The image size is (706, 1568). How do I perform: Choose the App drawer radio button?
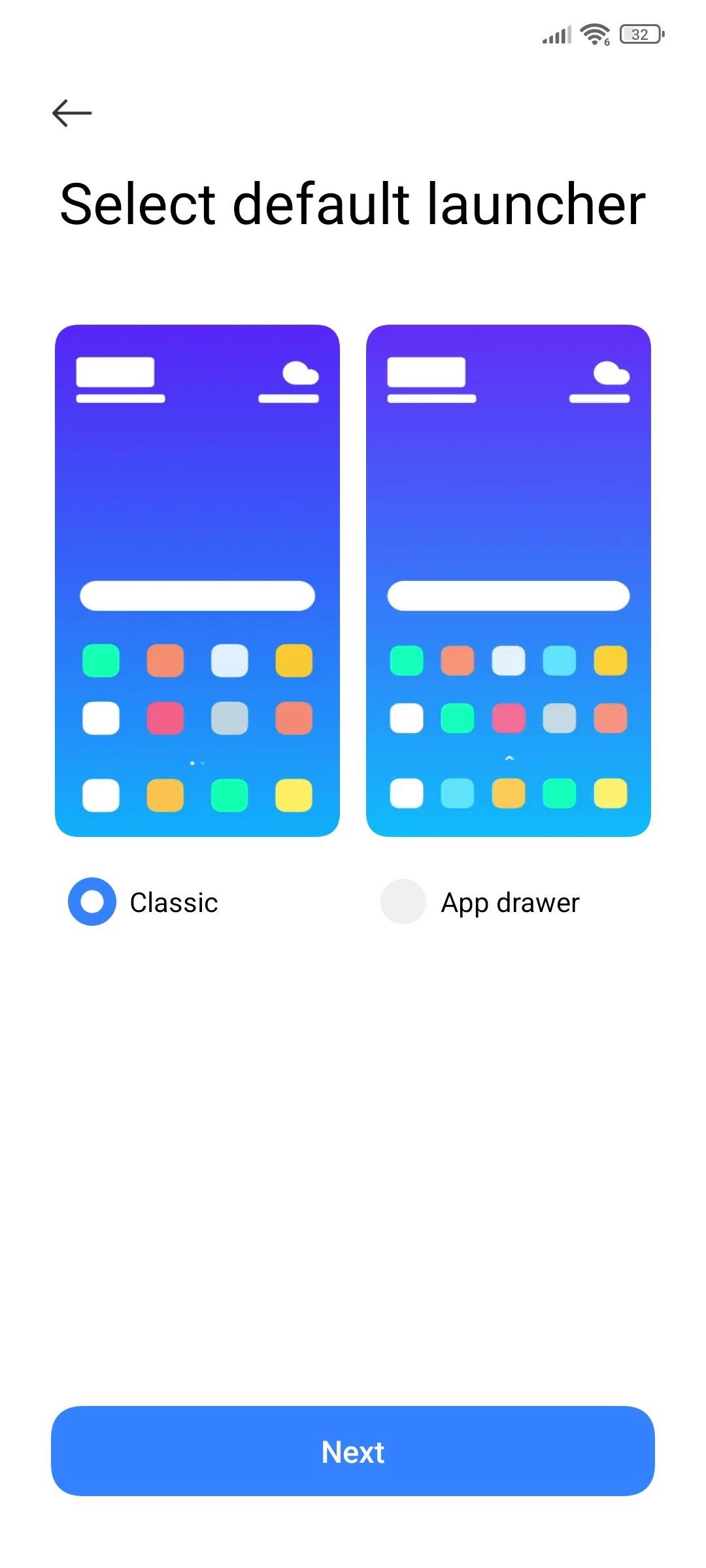[403, 902]
